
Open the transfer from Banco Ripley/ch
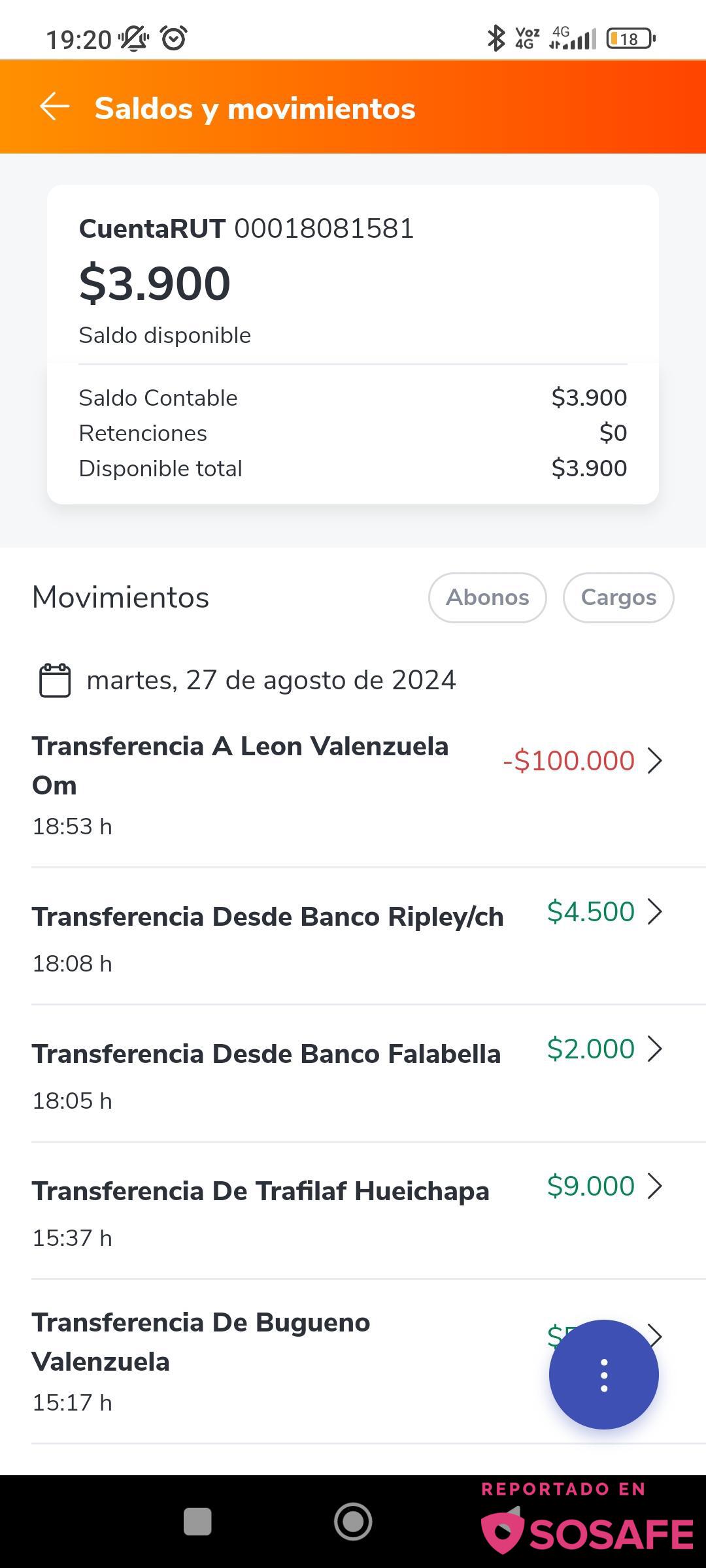click(353, 936)
